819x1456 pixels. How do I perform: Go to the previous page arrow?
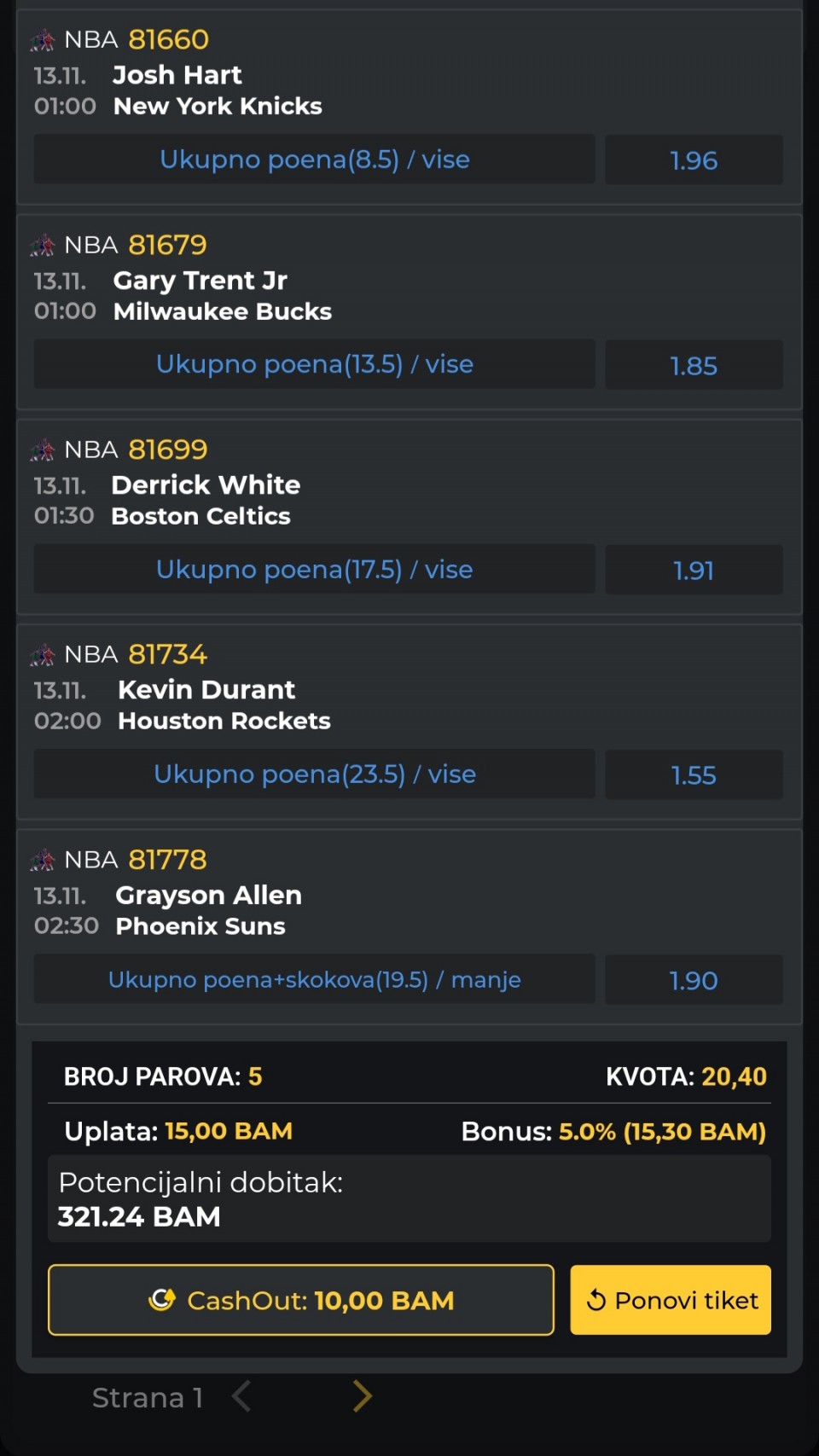click(242, 1396)
